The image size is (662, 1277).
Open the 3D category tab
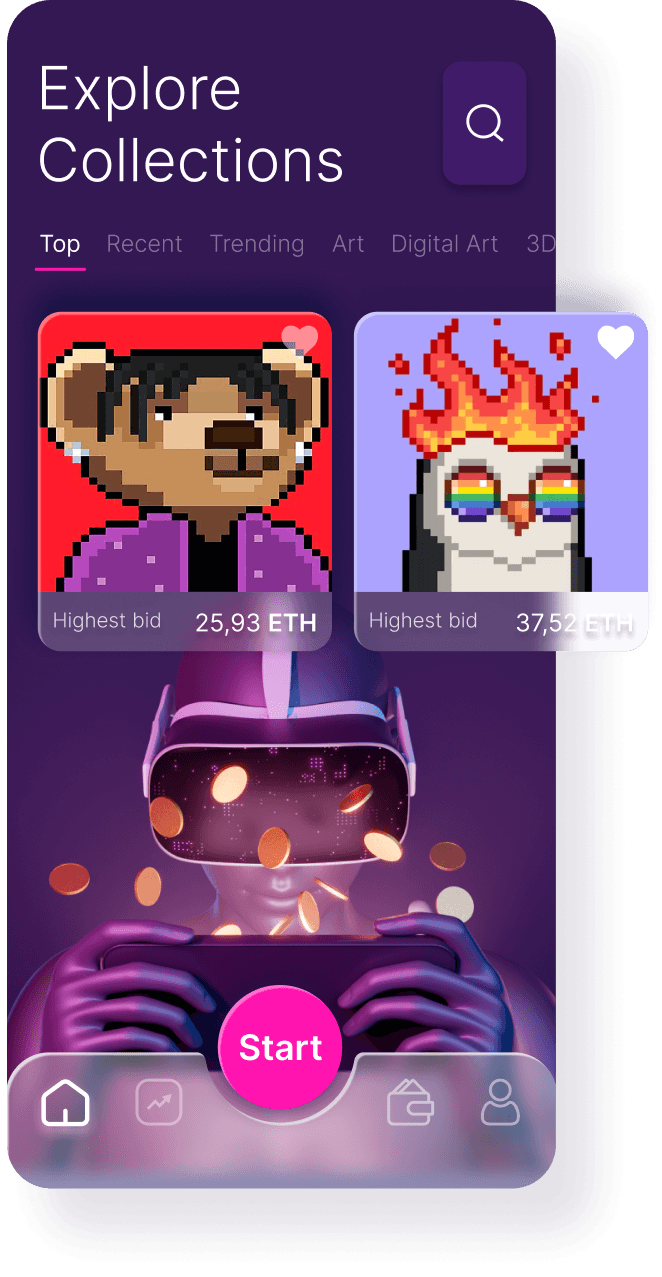[540, 244]
